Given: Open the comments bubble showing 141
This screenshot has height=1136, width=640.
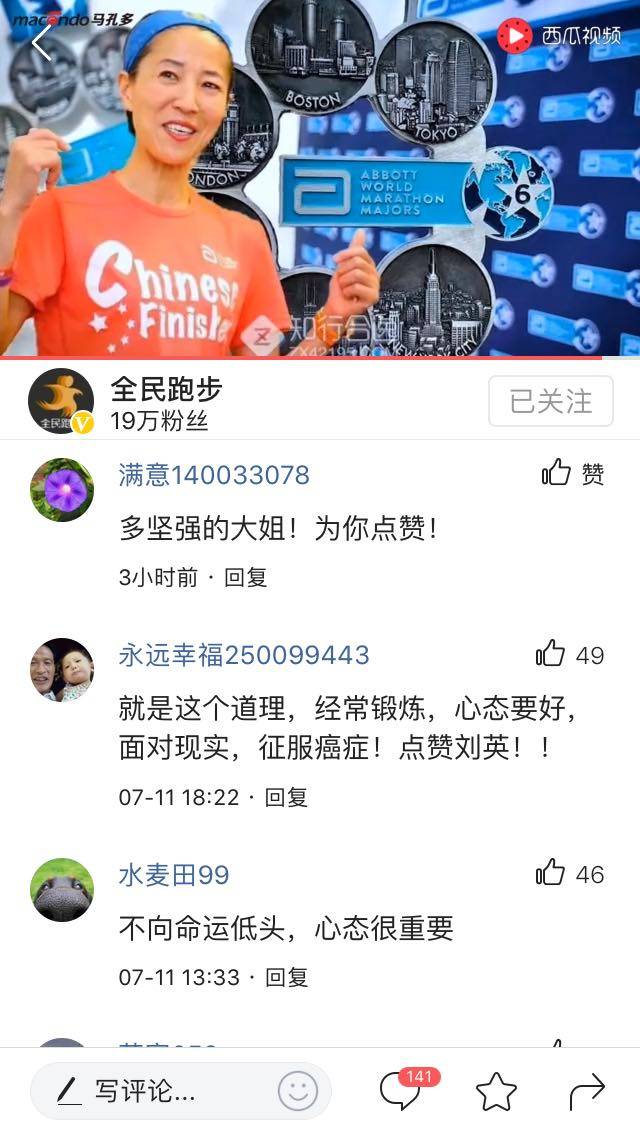Looking at the screenshot, I should coord(402,1091).
